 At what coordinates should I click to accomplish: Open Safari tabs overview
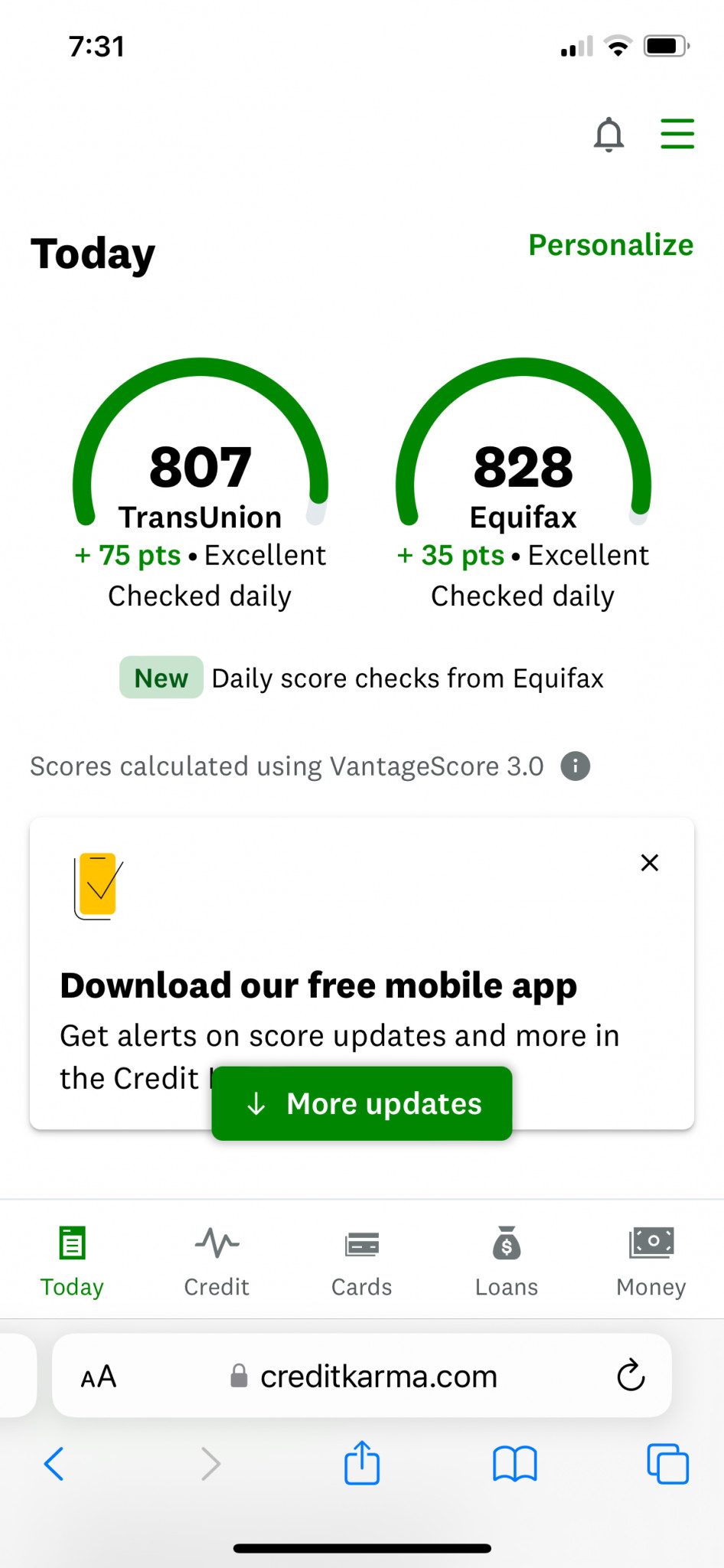(x=668, y=1464)
